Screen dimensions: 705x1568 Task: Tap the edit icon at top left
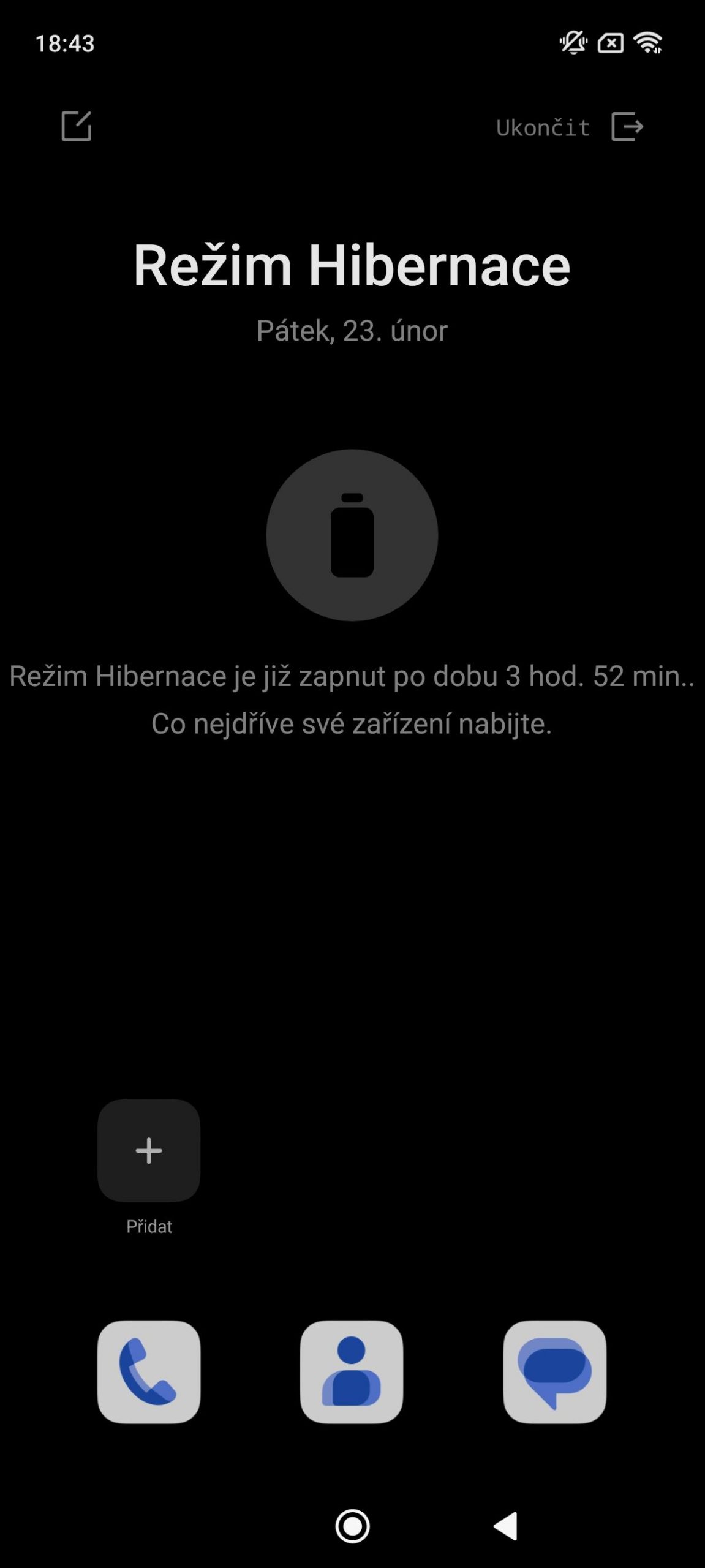click(x=77, y=126)
